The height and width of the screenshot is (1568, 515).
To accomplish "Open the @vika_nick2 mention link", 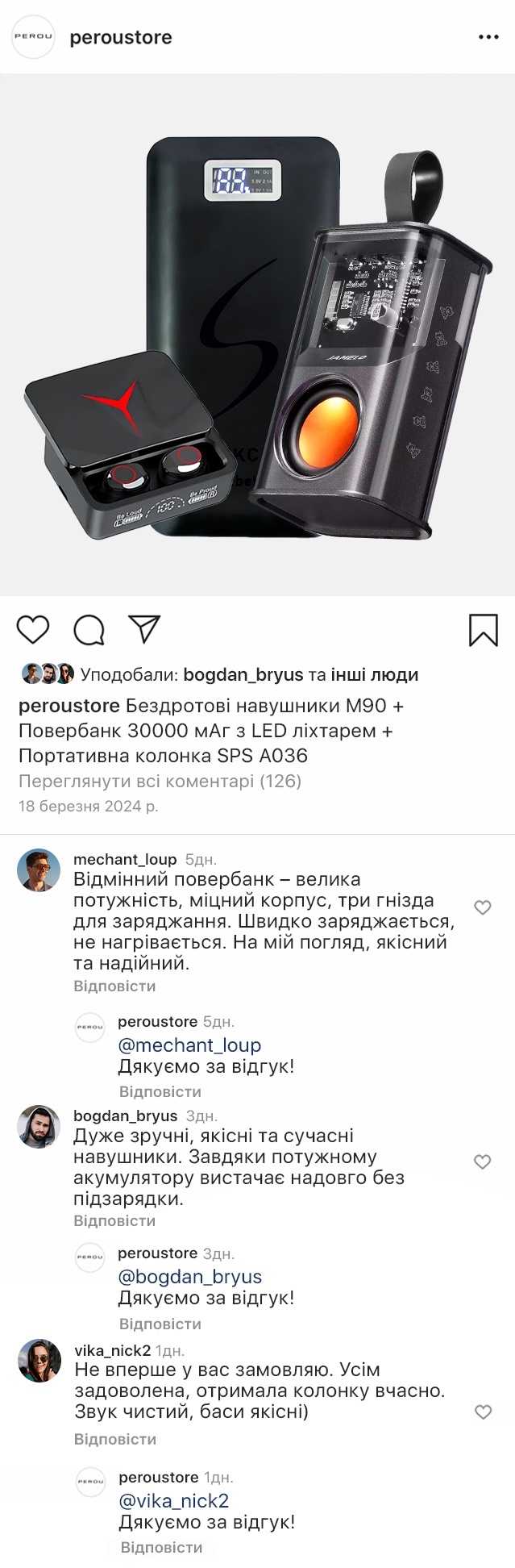I will point(173,1500).
